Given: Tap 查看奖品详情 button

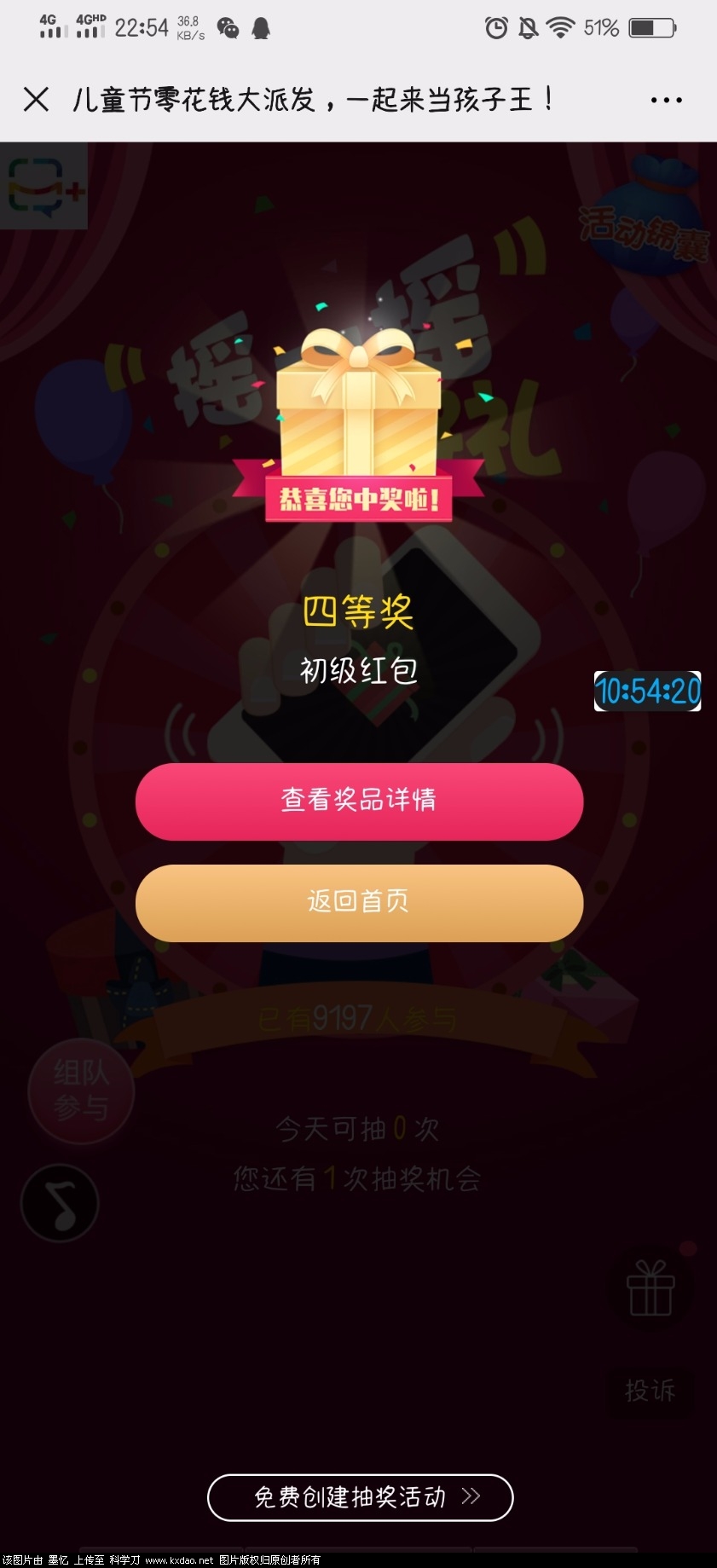Looking at the screenshot, I should [x=359, y=801].
